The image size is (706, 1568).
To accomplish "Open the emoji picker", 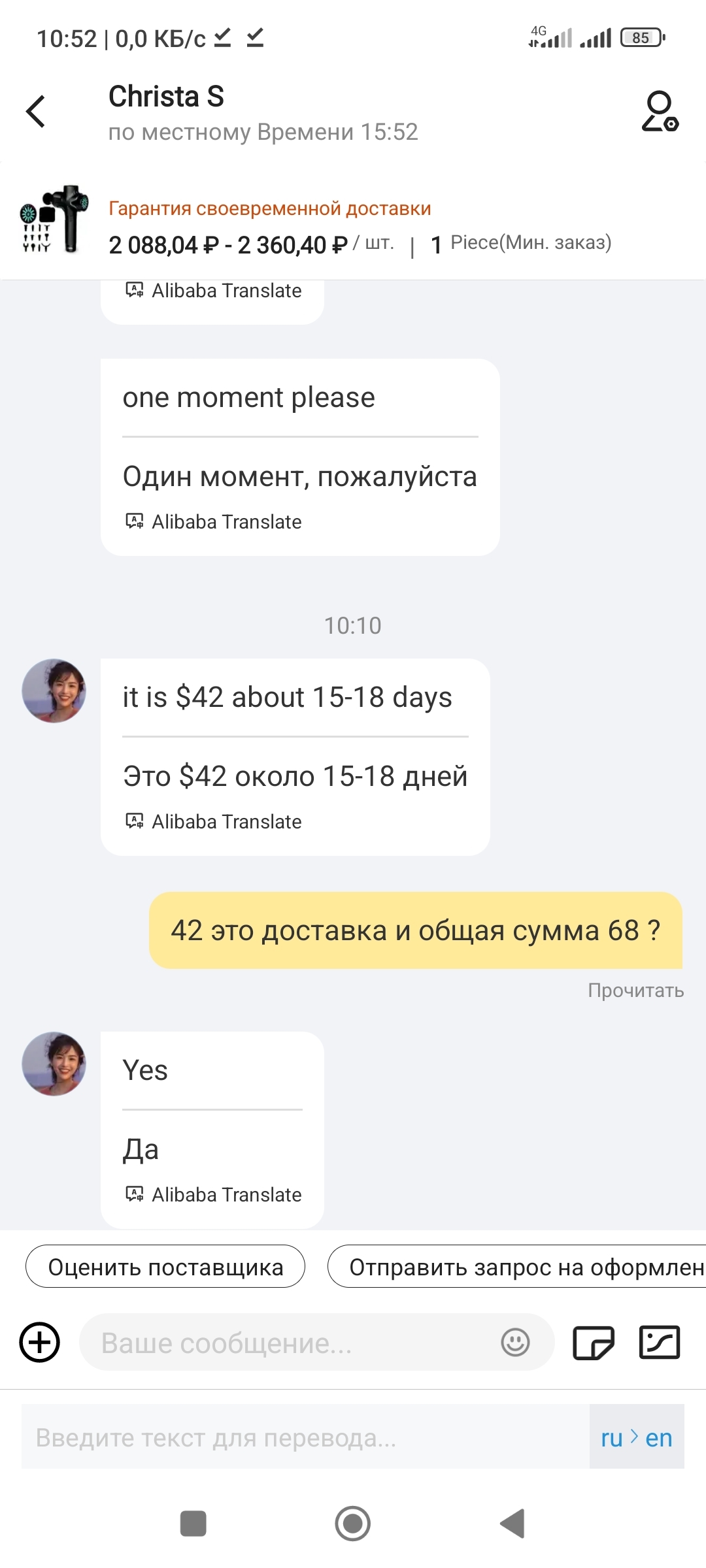I will coord(515,1343).
